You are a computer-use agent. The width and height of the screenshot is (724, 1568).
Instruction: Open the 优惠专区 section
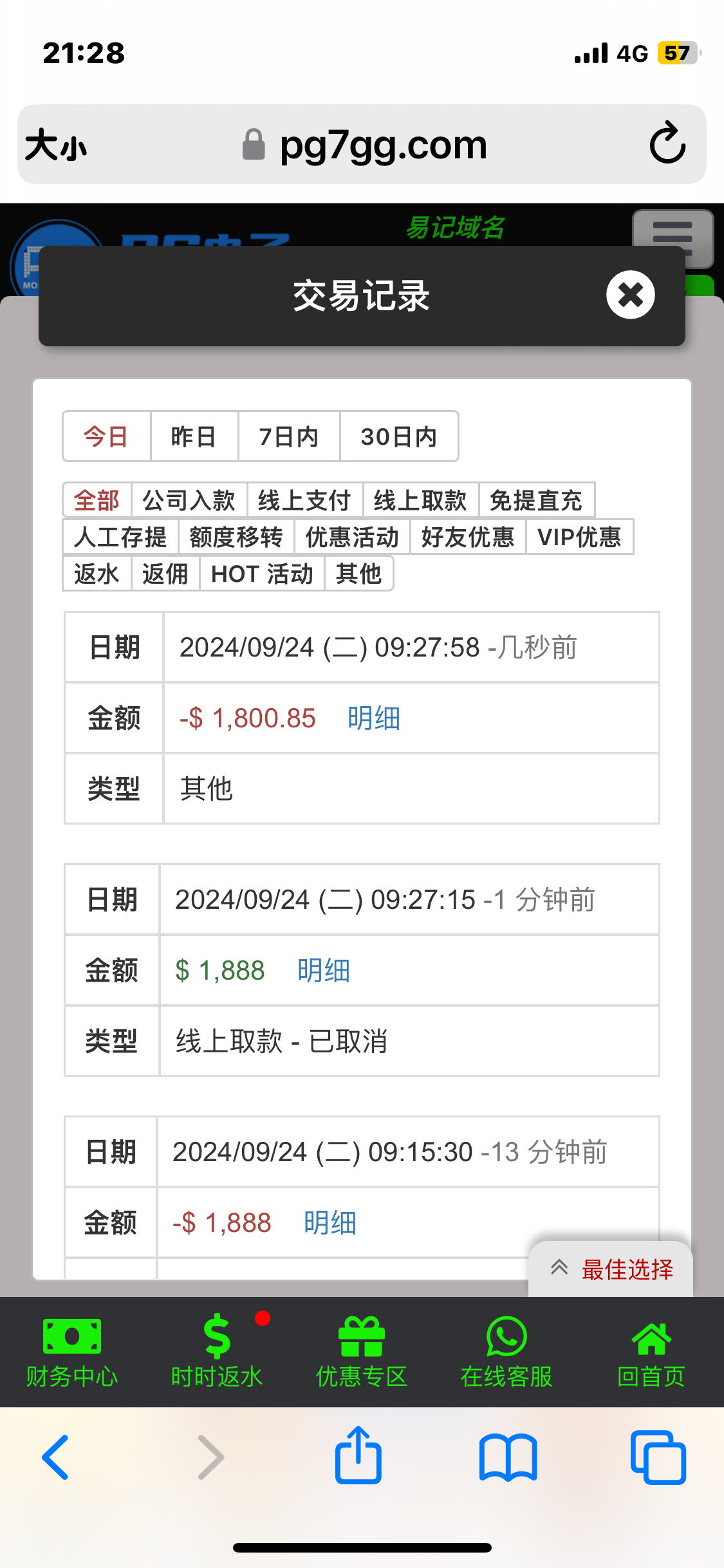(x=362, y=1352)
